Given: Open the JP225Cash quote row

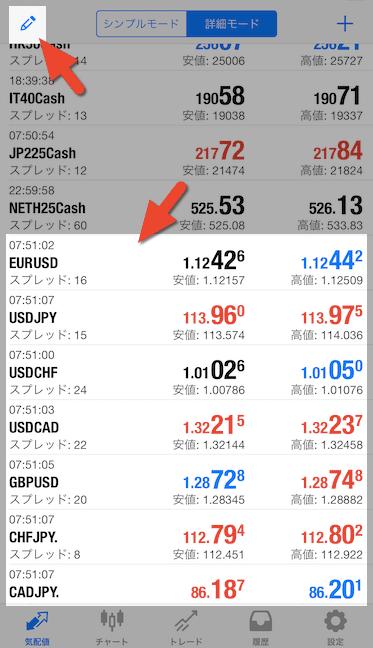Looking at the screenshot, I should pos(186,153).
